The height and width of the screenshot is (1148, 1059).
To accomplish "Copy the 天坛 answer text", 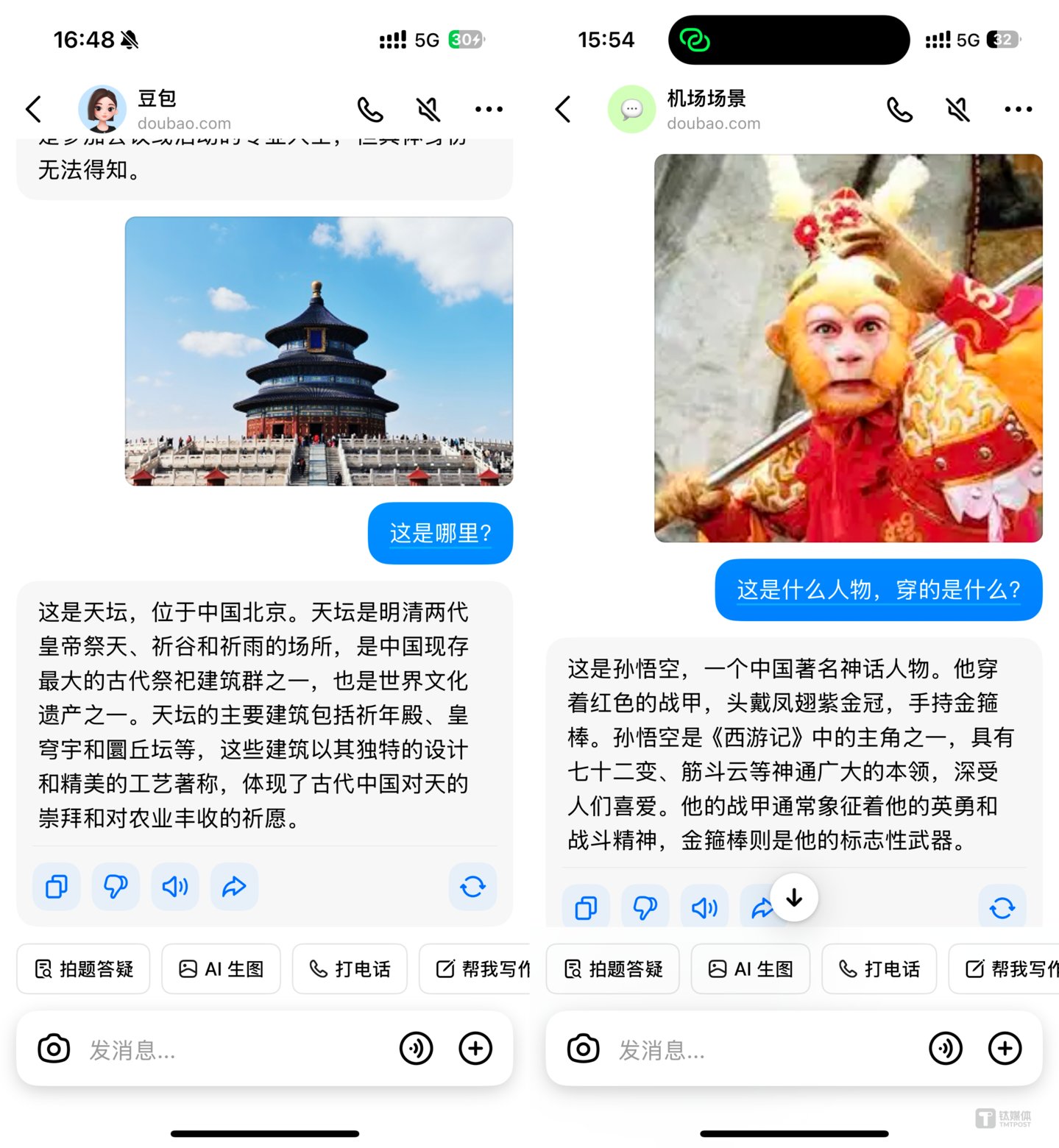I will point(57,886).
